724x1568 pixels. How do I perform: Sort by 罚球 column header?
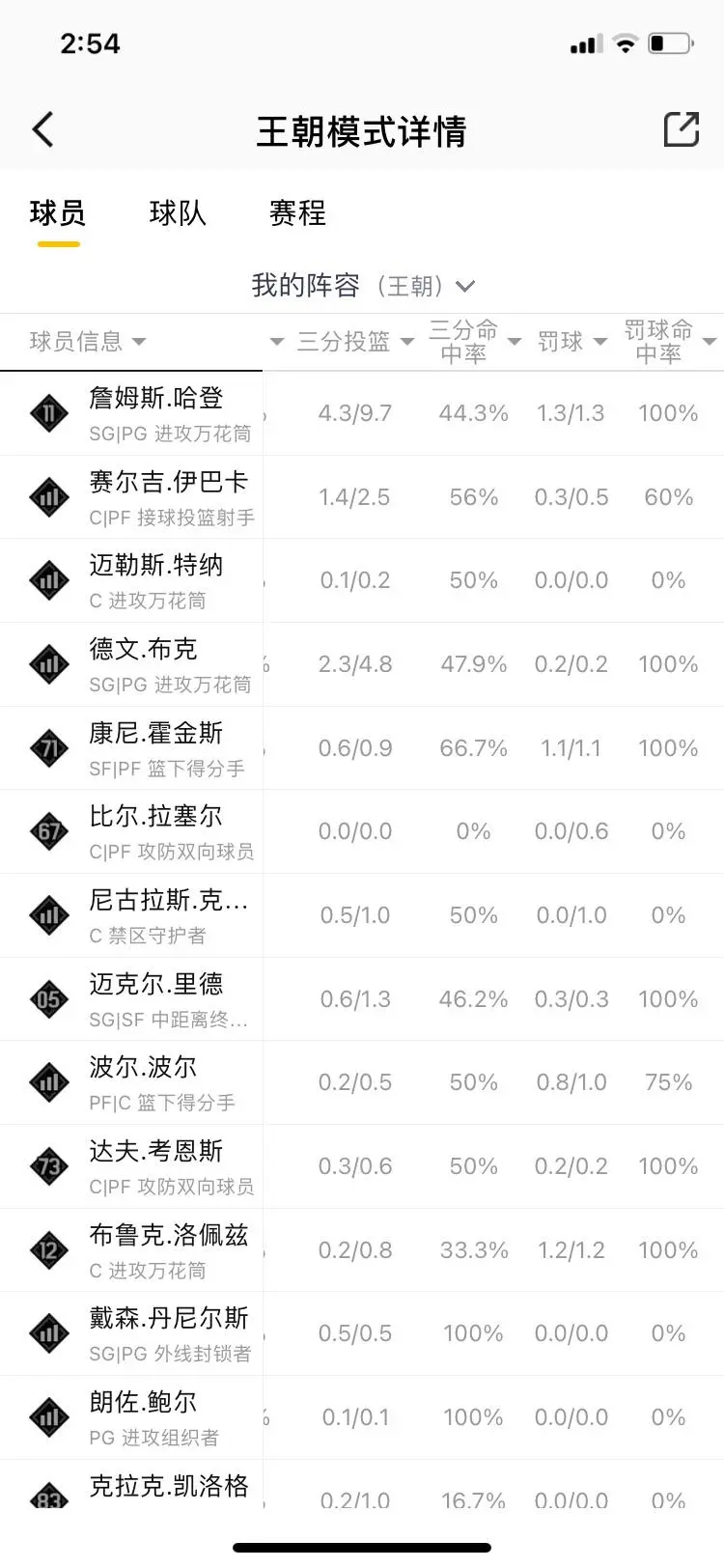click(x=571, y=342)
